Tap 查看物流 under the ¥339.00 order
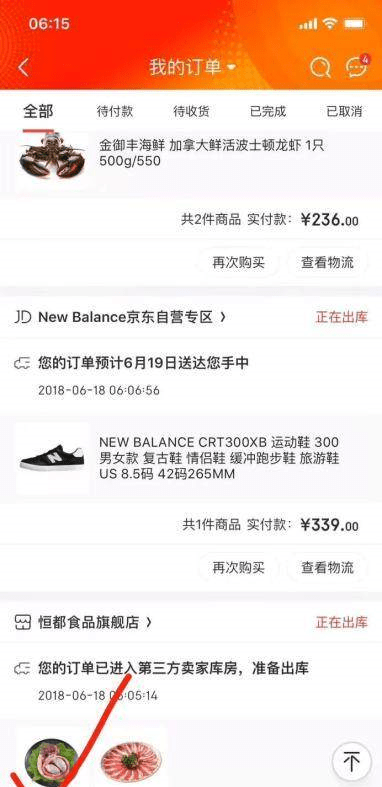Viewport: 382px width, 787px height. [327, 568]
